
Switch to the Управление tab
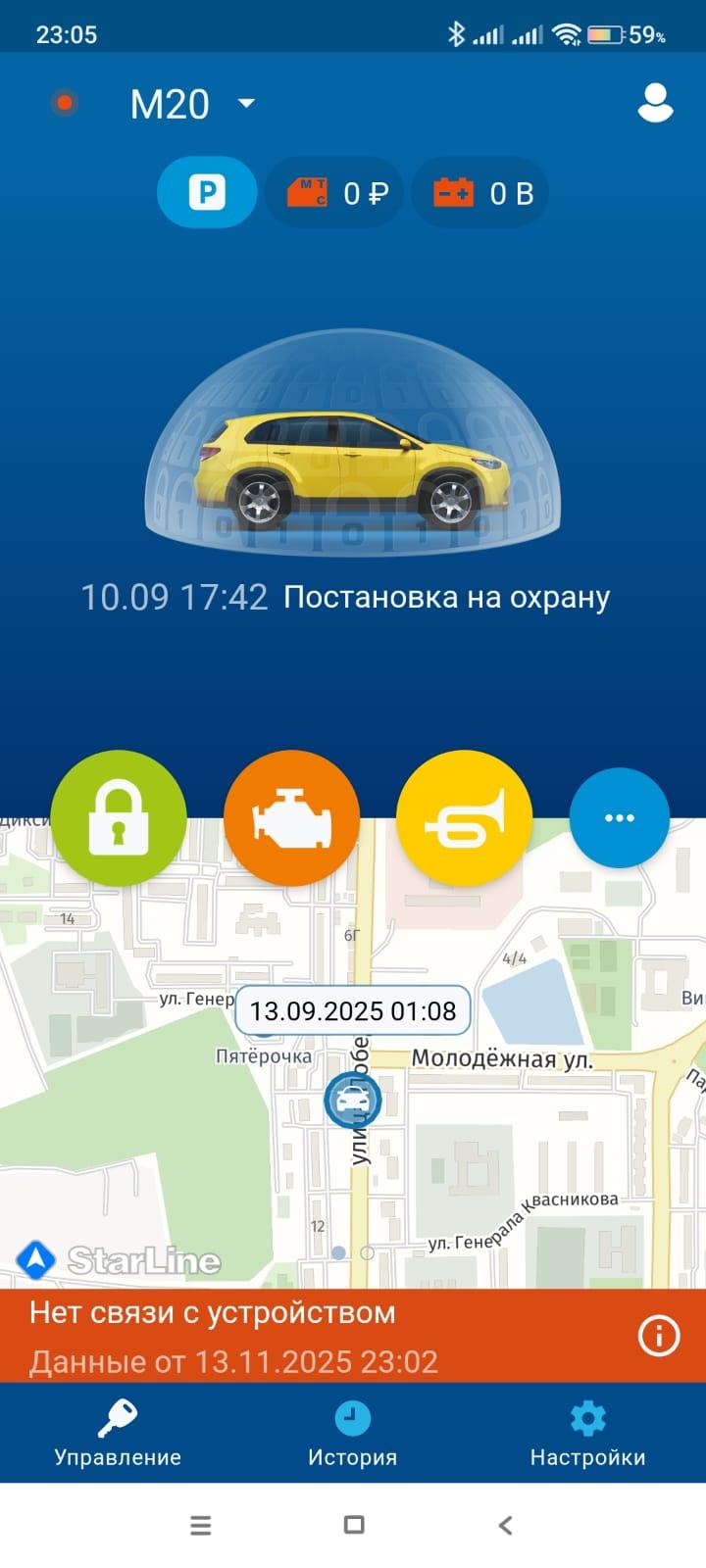[x=118, y=1434]
